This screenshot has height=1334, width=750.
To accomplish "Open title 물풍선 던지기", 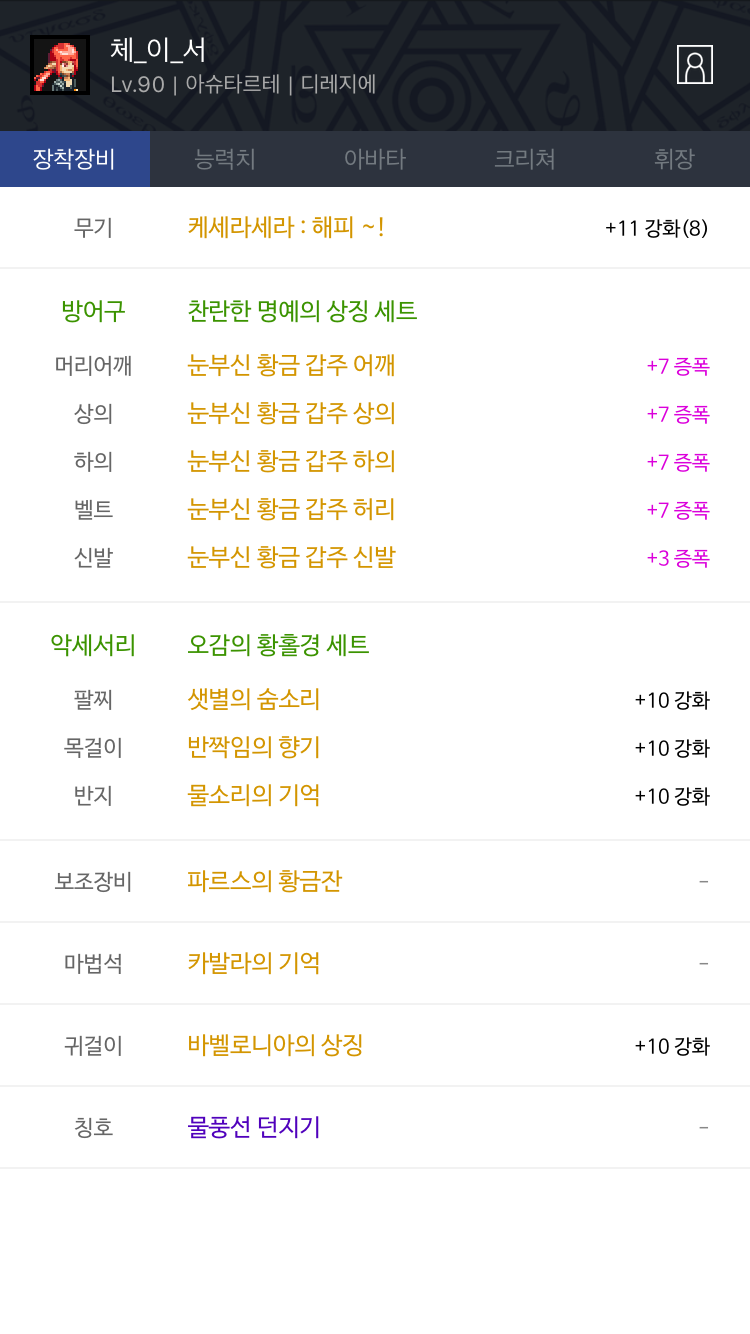I will click(254, 1127).
